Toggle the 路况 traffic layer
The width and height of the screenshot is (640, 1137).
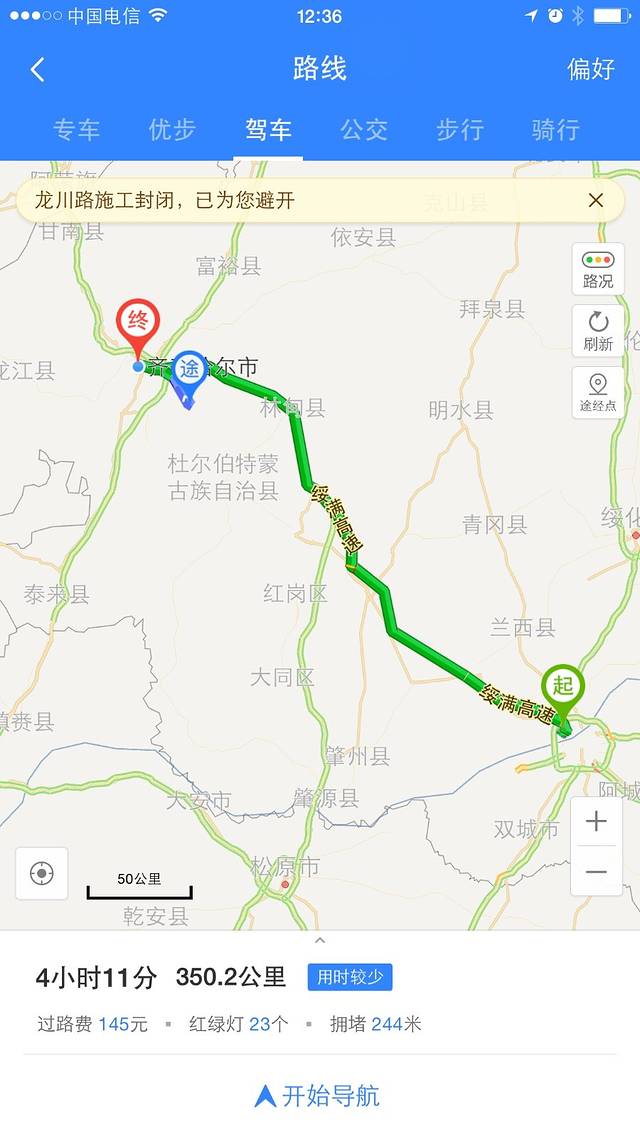click(x=598, y=270)
